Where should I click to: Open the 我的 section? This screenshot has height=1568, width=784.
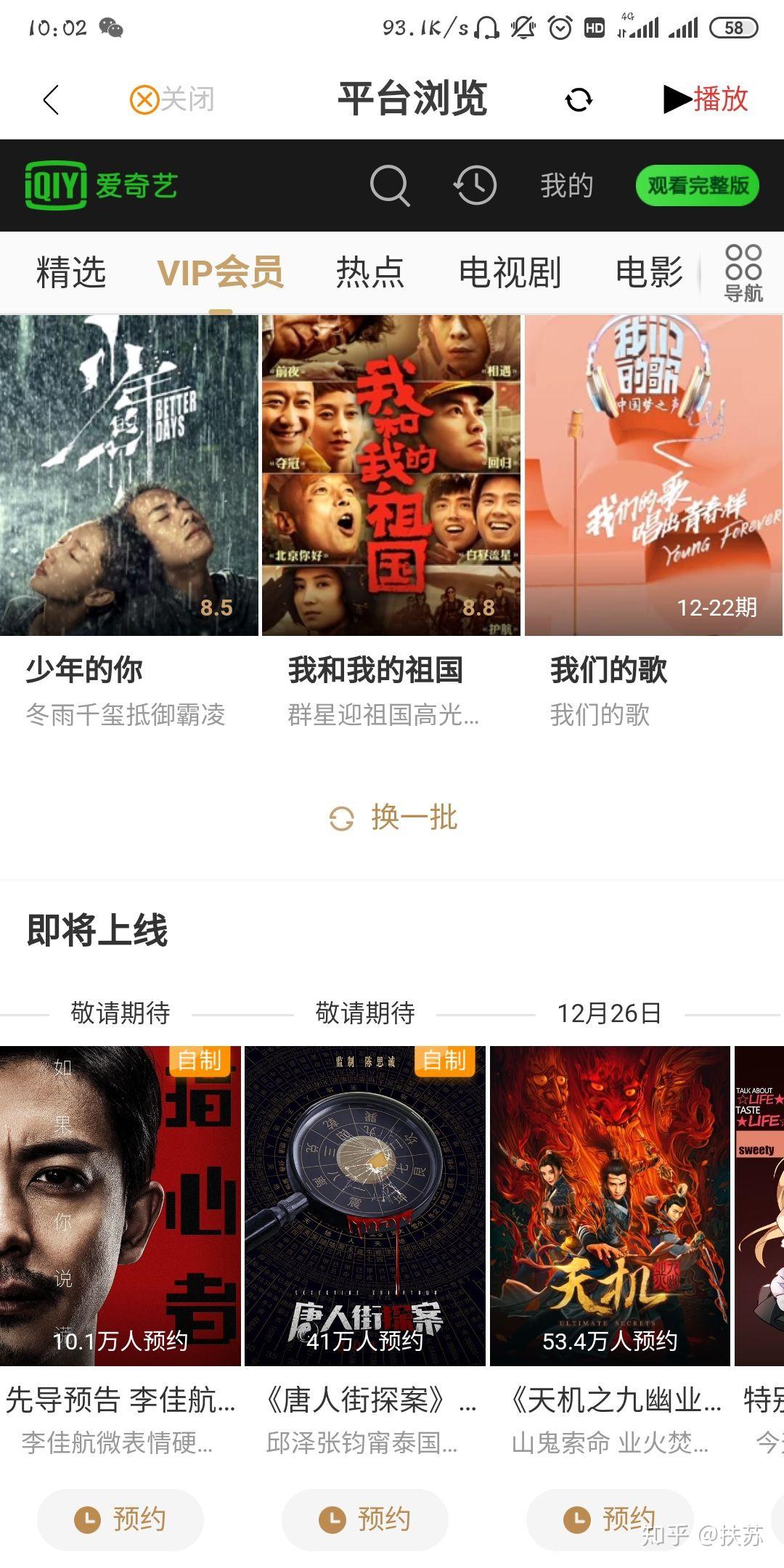[x=567, y=186]
